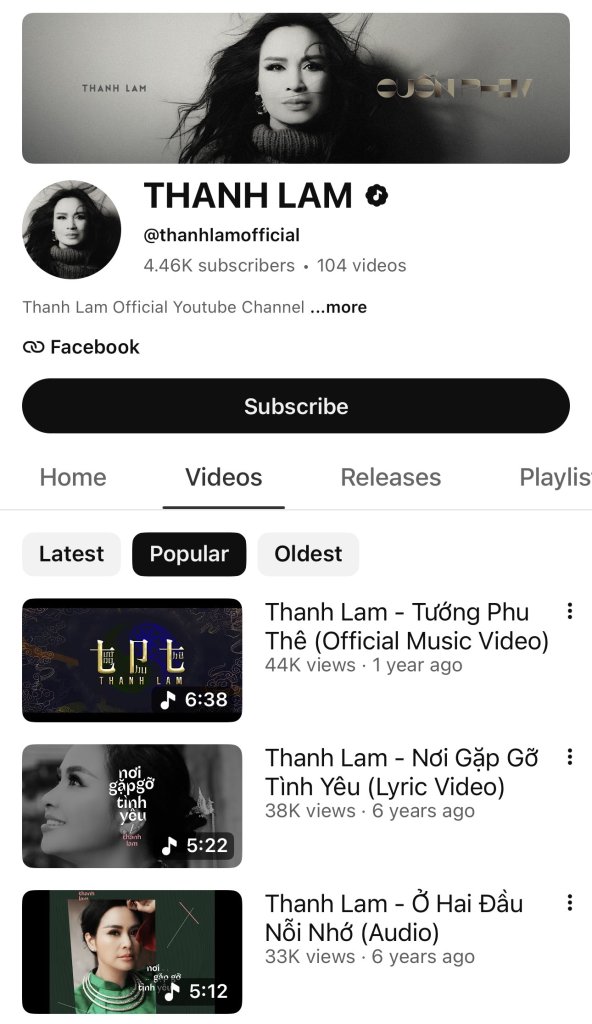Screen dimensions: 592x1024
Task: Open the Playlists tab
Action: [x=555, y=477]
